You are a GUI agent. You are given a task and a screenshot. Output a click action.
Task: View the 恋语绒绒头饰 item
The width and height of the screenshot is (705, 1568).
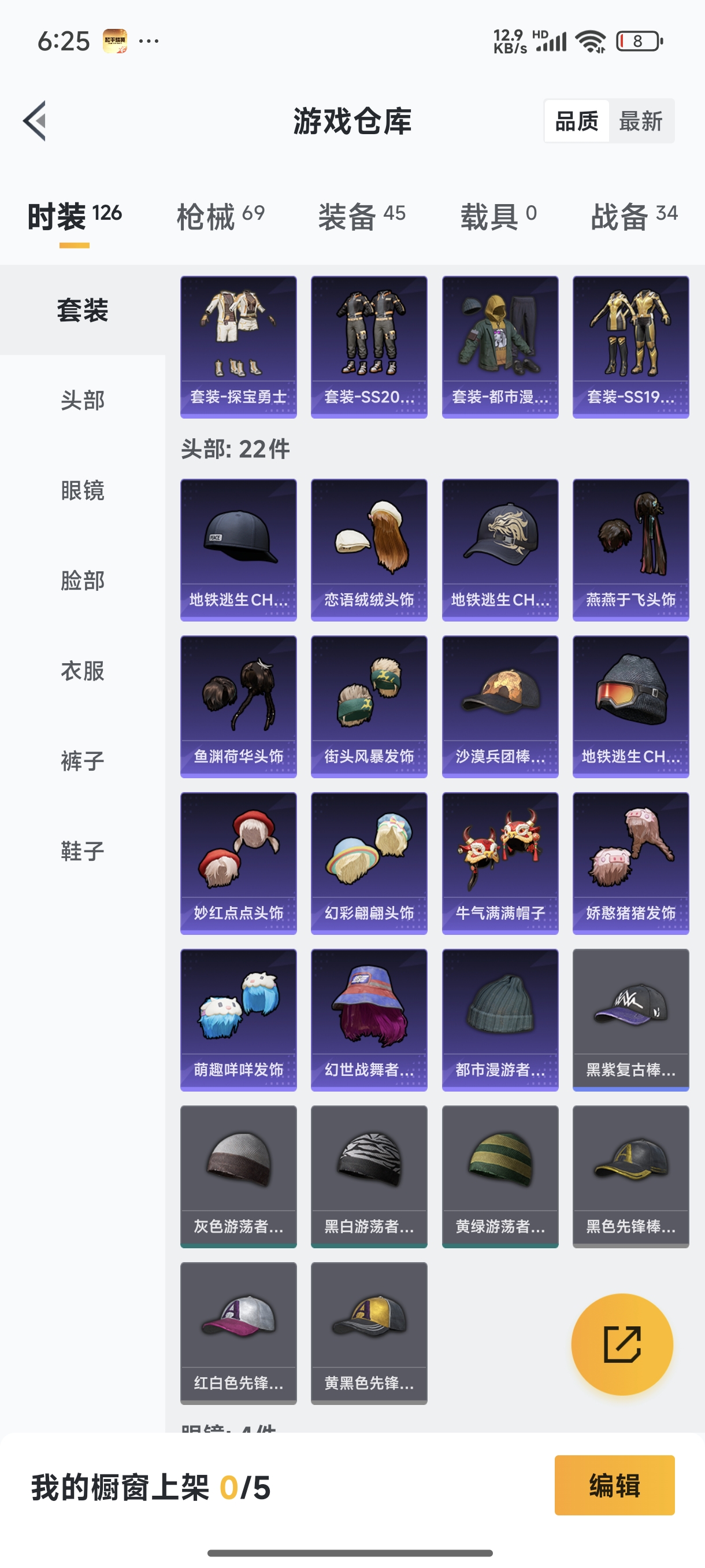coord(369,550)
